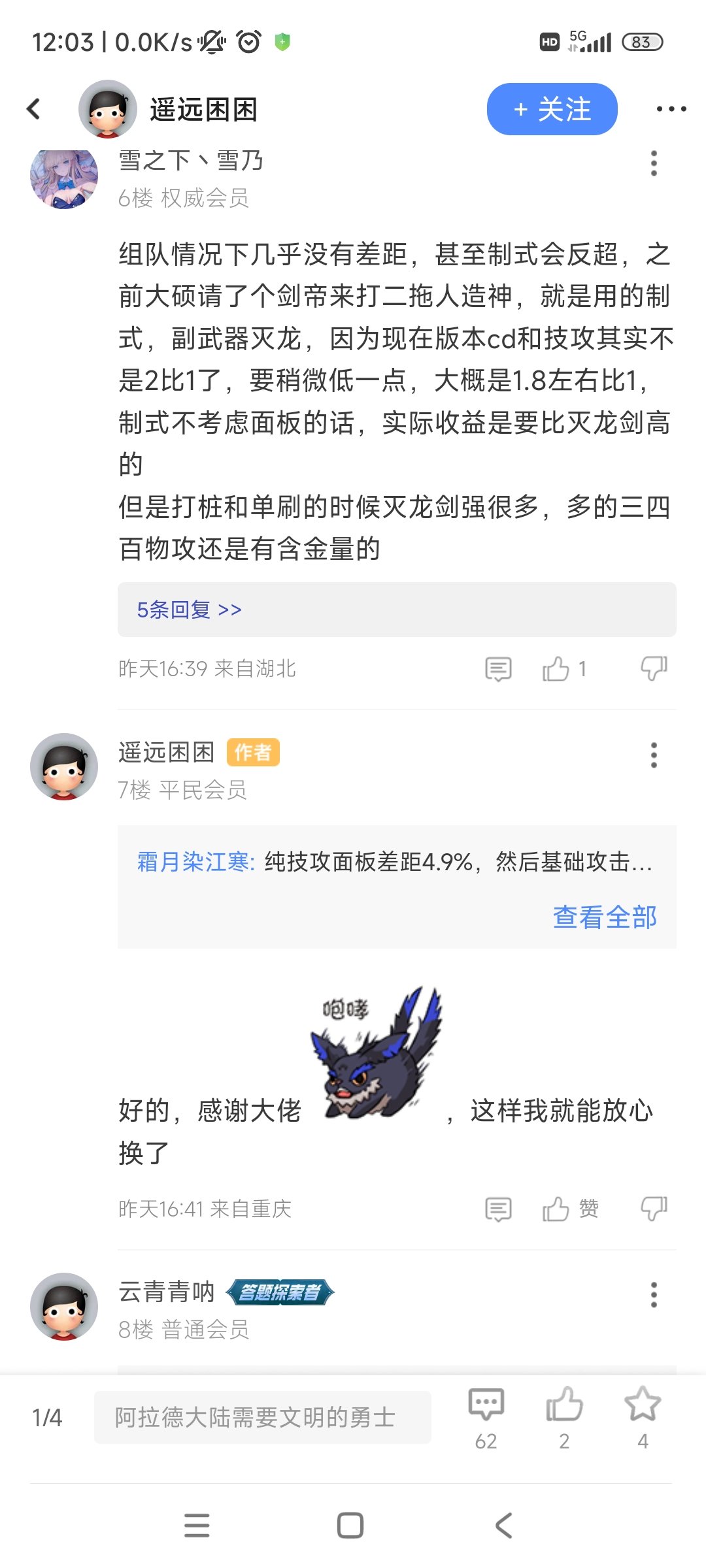706x1568 pixels.
Task: Open 雪之下丶雪乃's profile avatar
Action: (x=64, y=177)
